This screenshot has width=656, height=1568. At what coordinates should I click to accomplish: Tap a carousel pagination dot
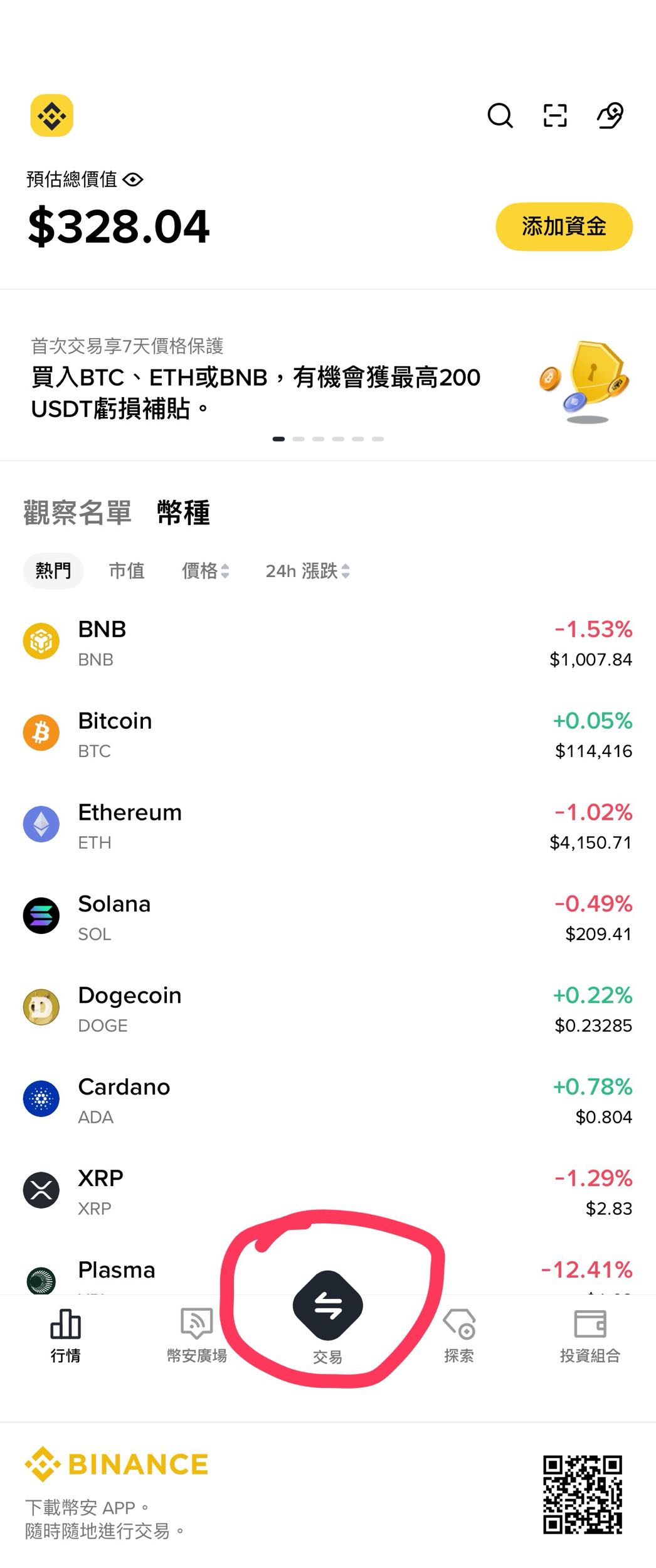tap(278, 439)
